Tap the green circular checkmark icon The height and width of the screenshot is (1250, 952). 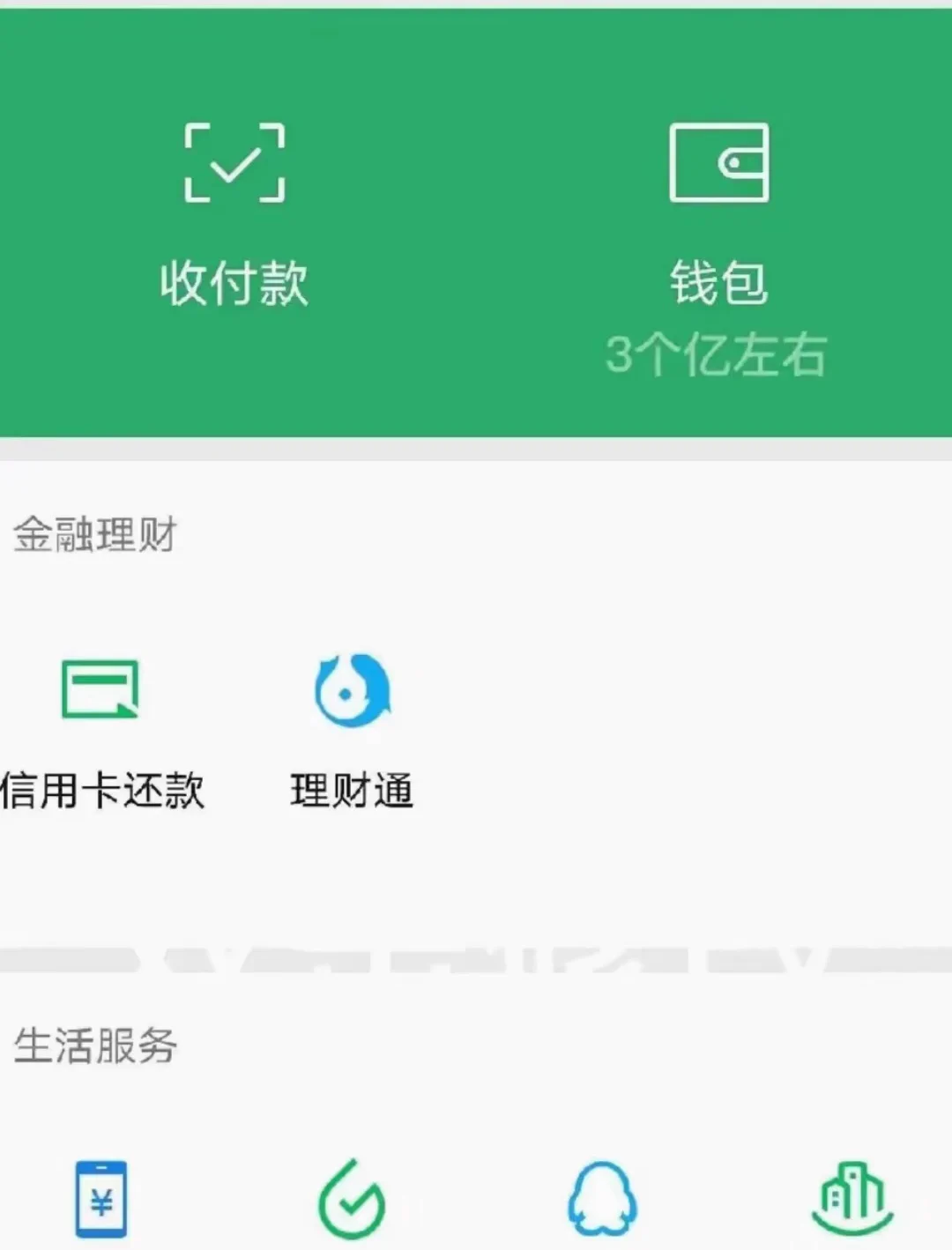point(351,1201)
